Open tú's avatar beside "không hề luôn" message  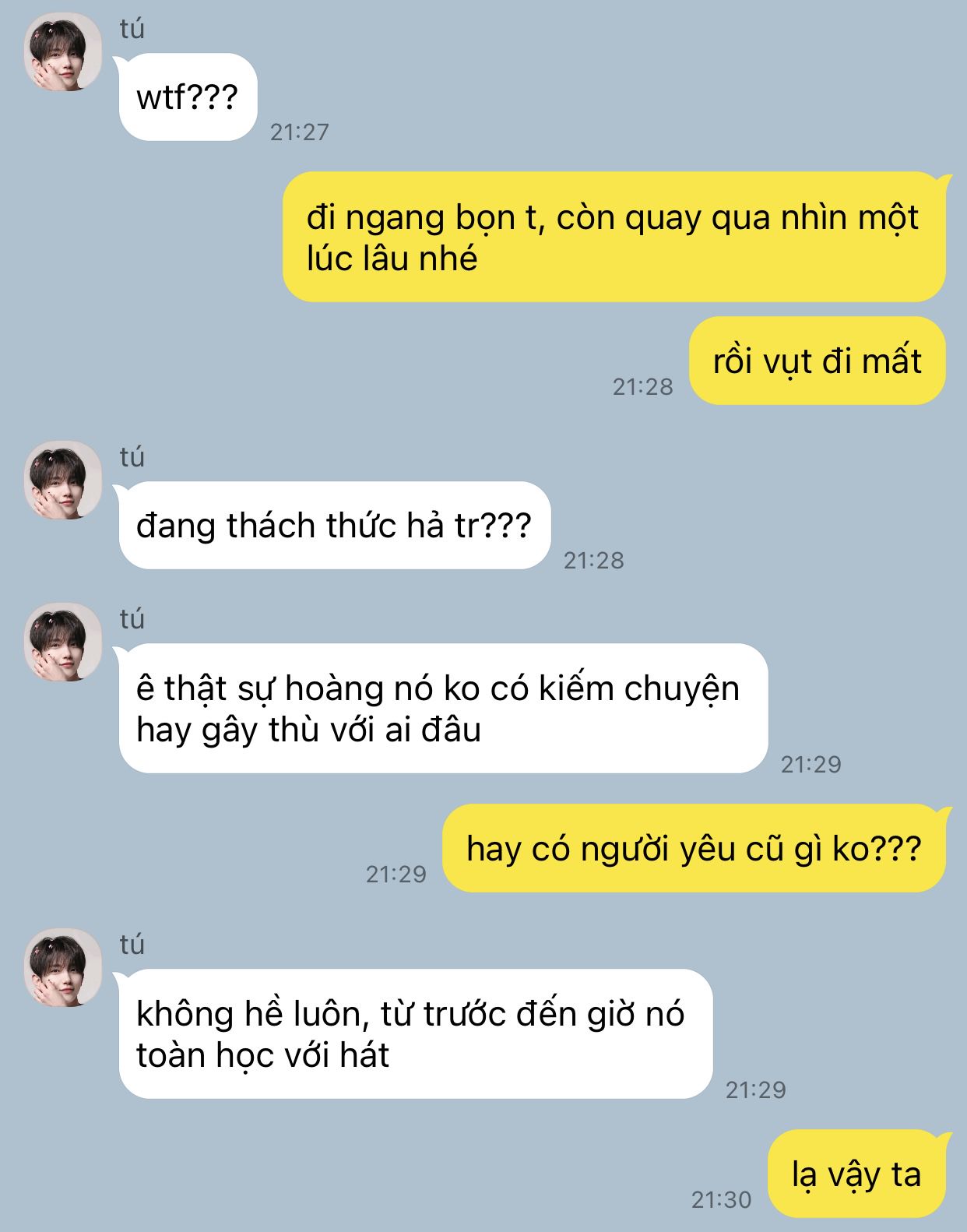[x=62, y=968]
